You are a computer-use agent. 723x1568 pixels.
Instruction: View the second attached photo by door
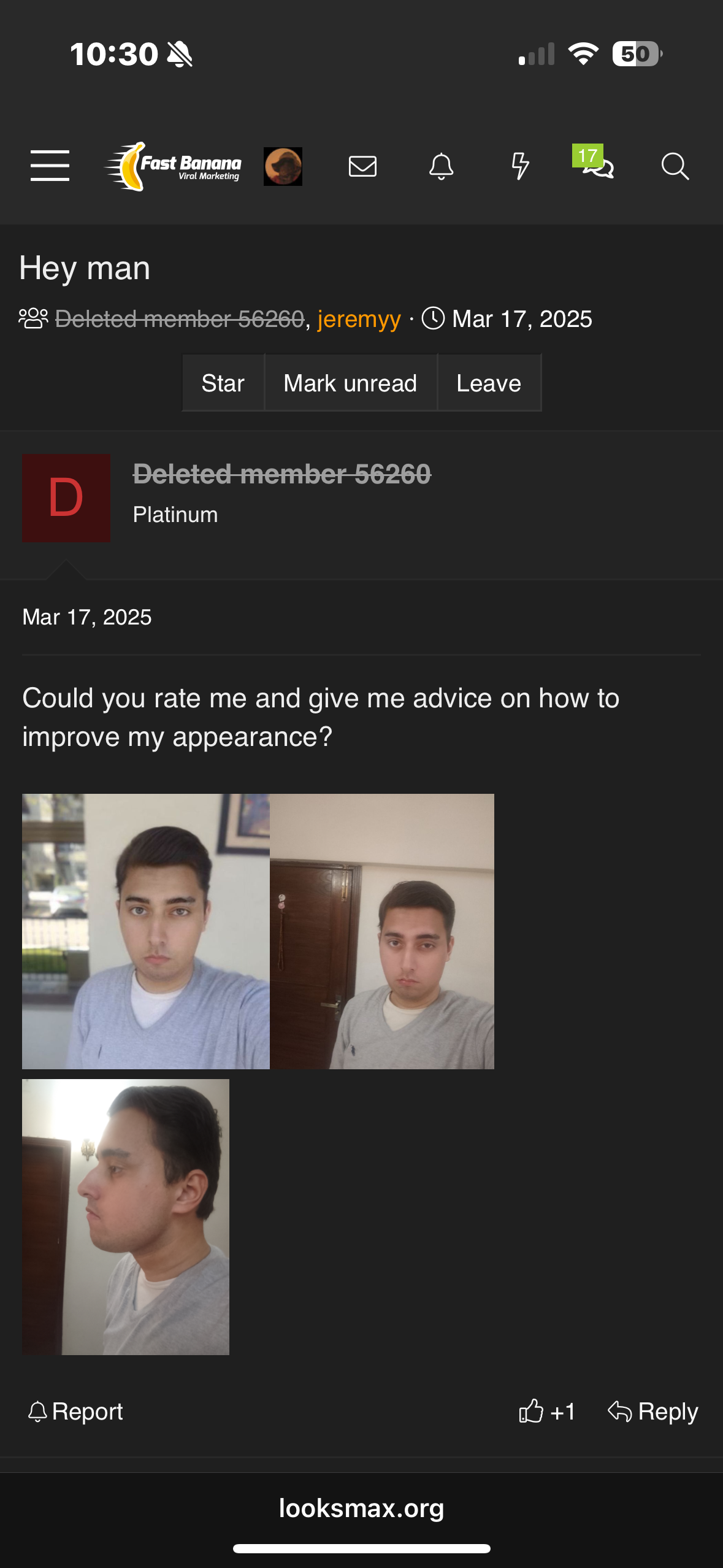pos(381,931)
